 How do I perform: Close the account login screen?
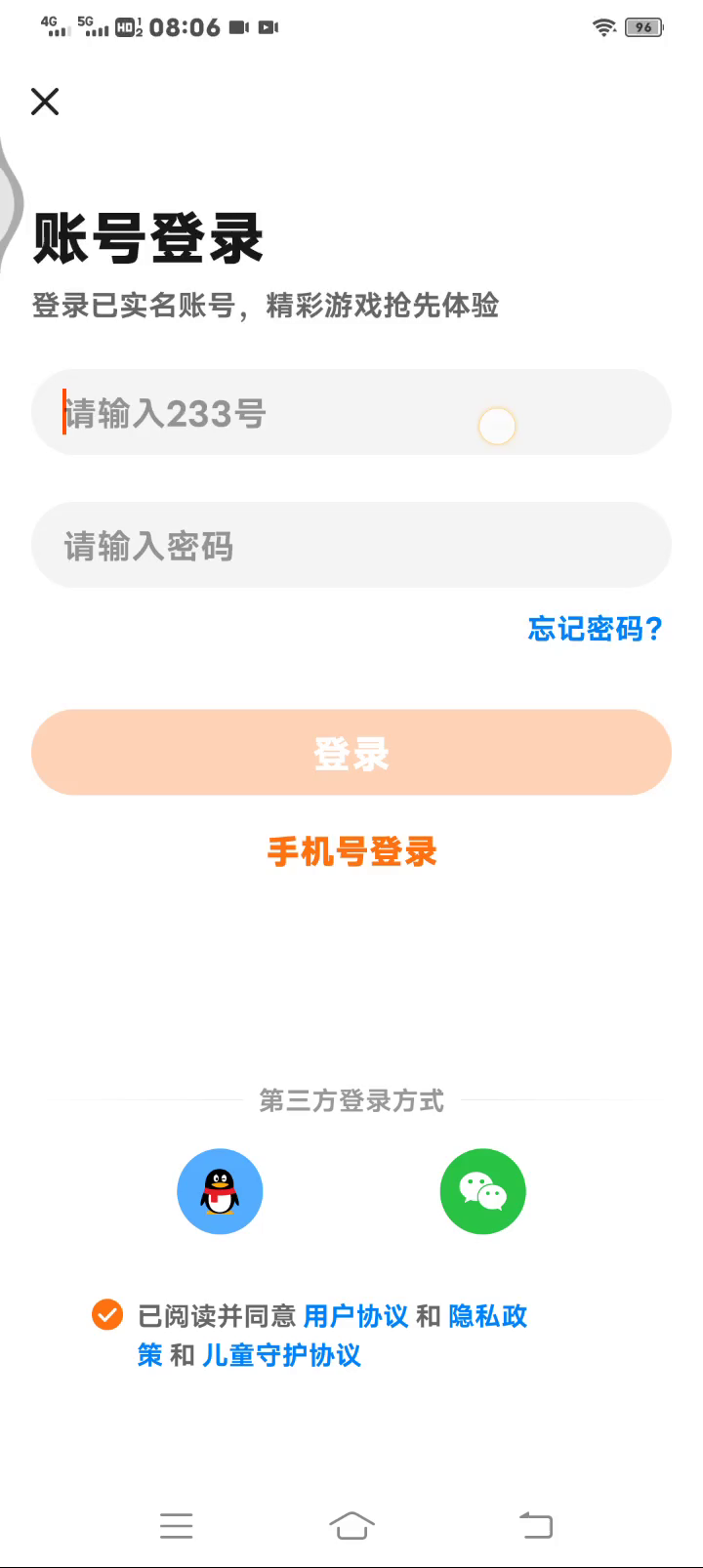click(x=45, y=102)
